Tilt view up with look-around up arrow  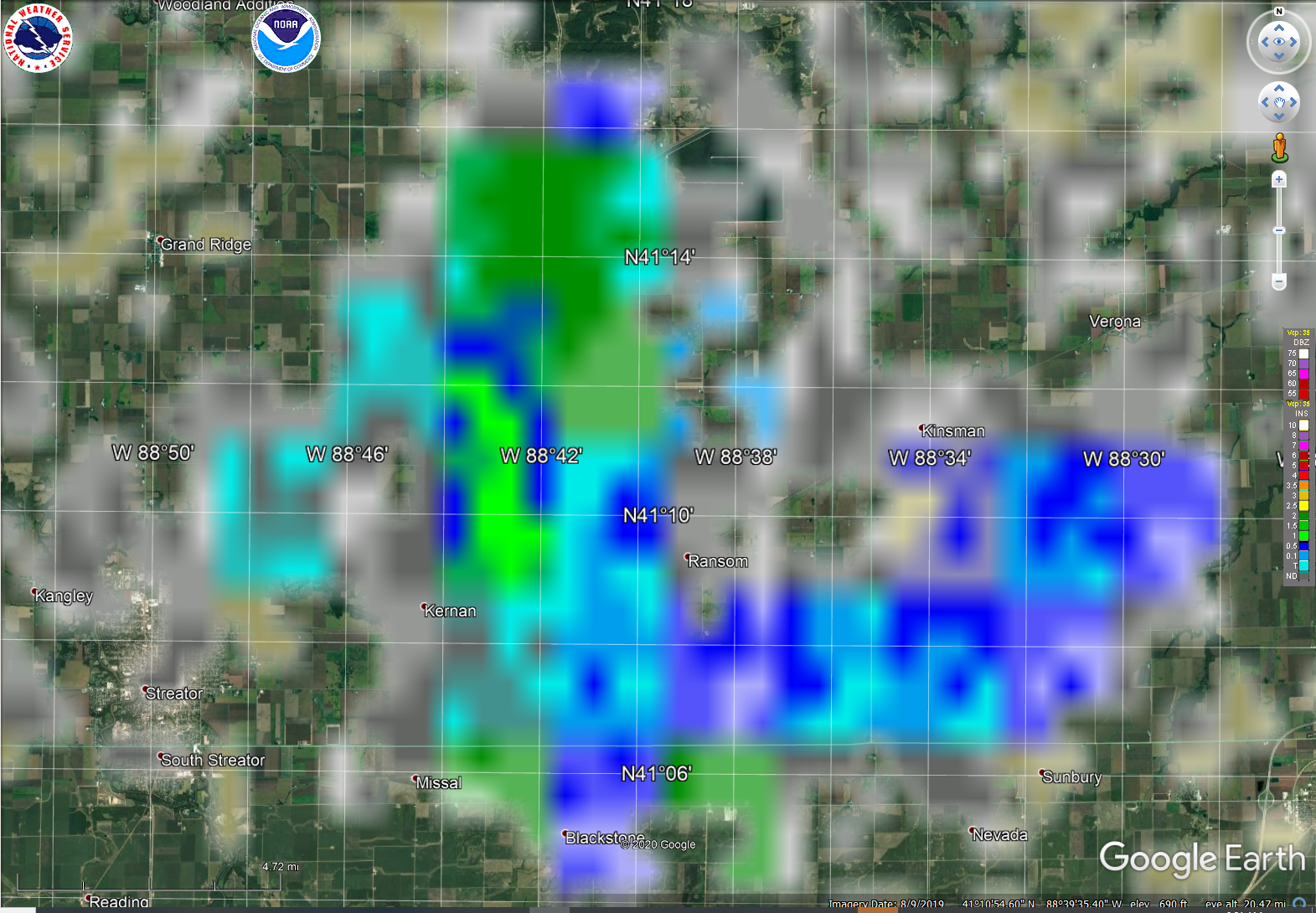(x=1278, y=28)
